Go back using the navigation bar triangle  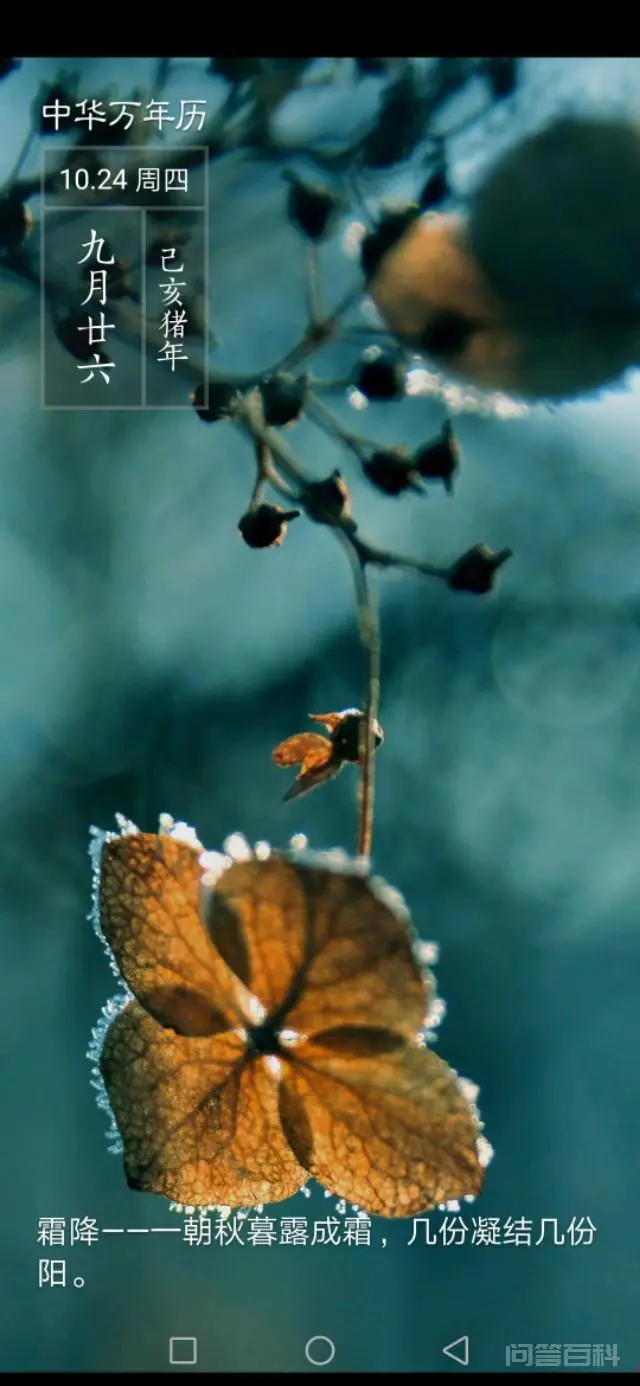456,1350
